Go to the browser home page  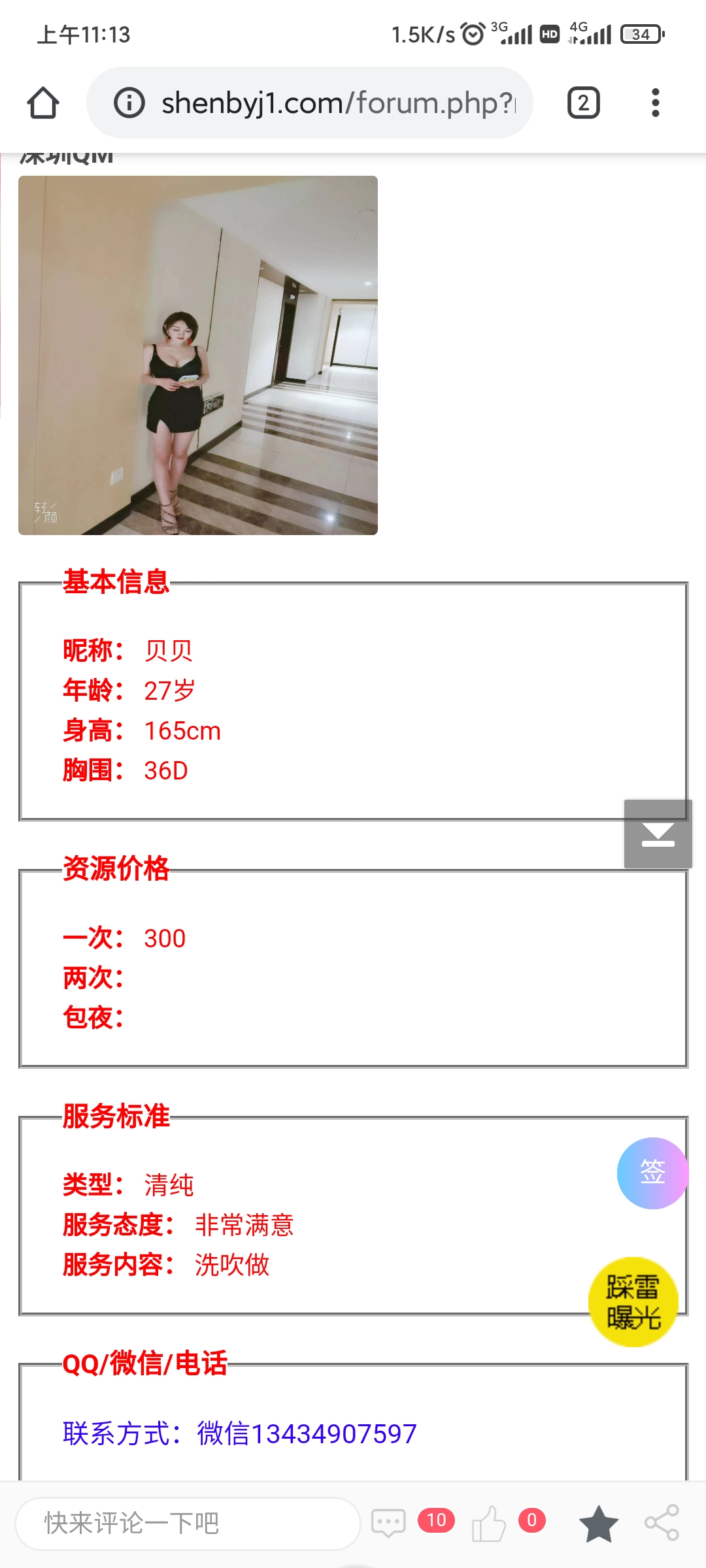[x=43, y=103]
